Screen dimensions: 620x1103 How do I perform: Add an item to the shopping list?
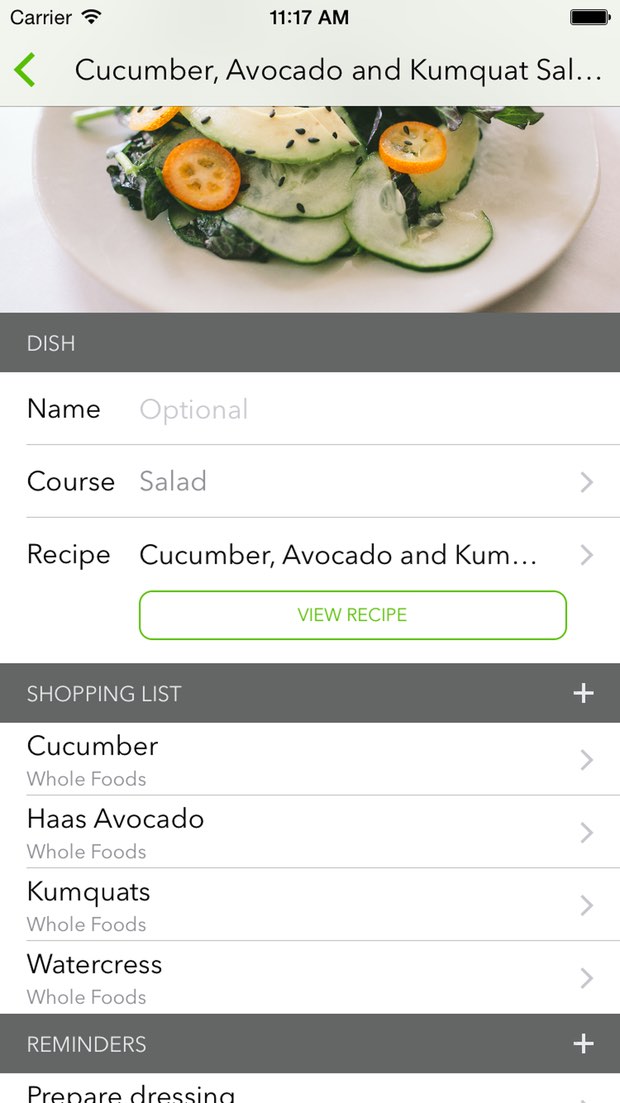583,693
